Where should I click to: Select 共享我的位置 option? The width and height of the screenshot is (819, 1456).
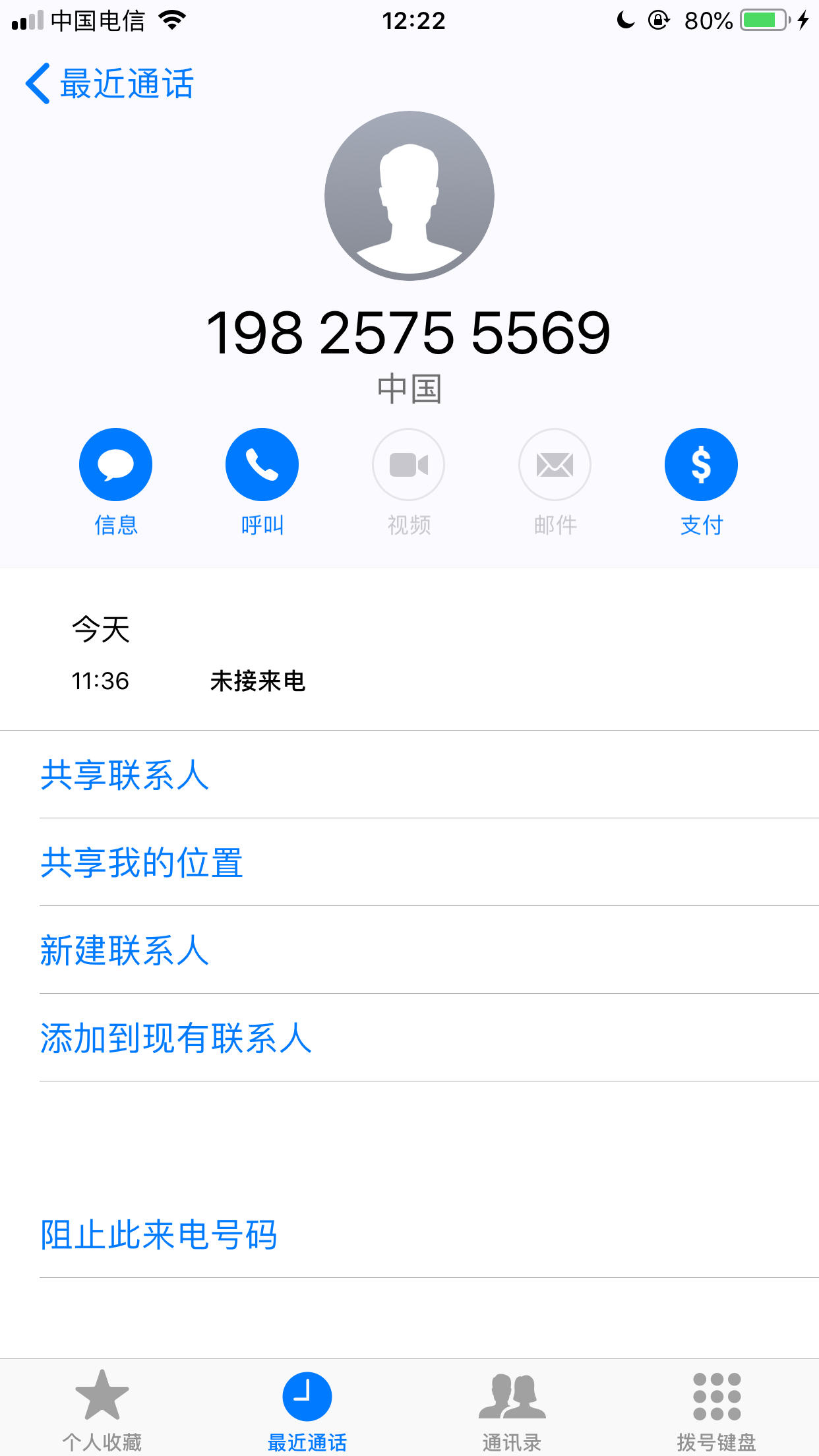click(x=142, y=863)
